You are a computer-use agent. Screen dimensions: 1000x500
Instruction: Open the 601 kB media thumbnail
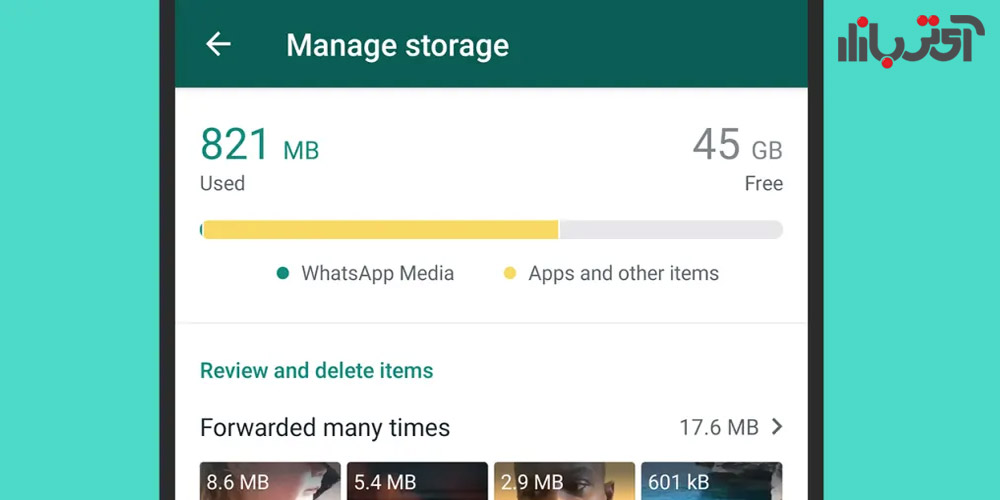[711, 481]
